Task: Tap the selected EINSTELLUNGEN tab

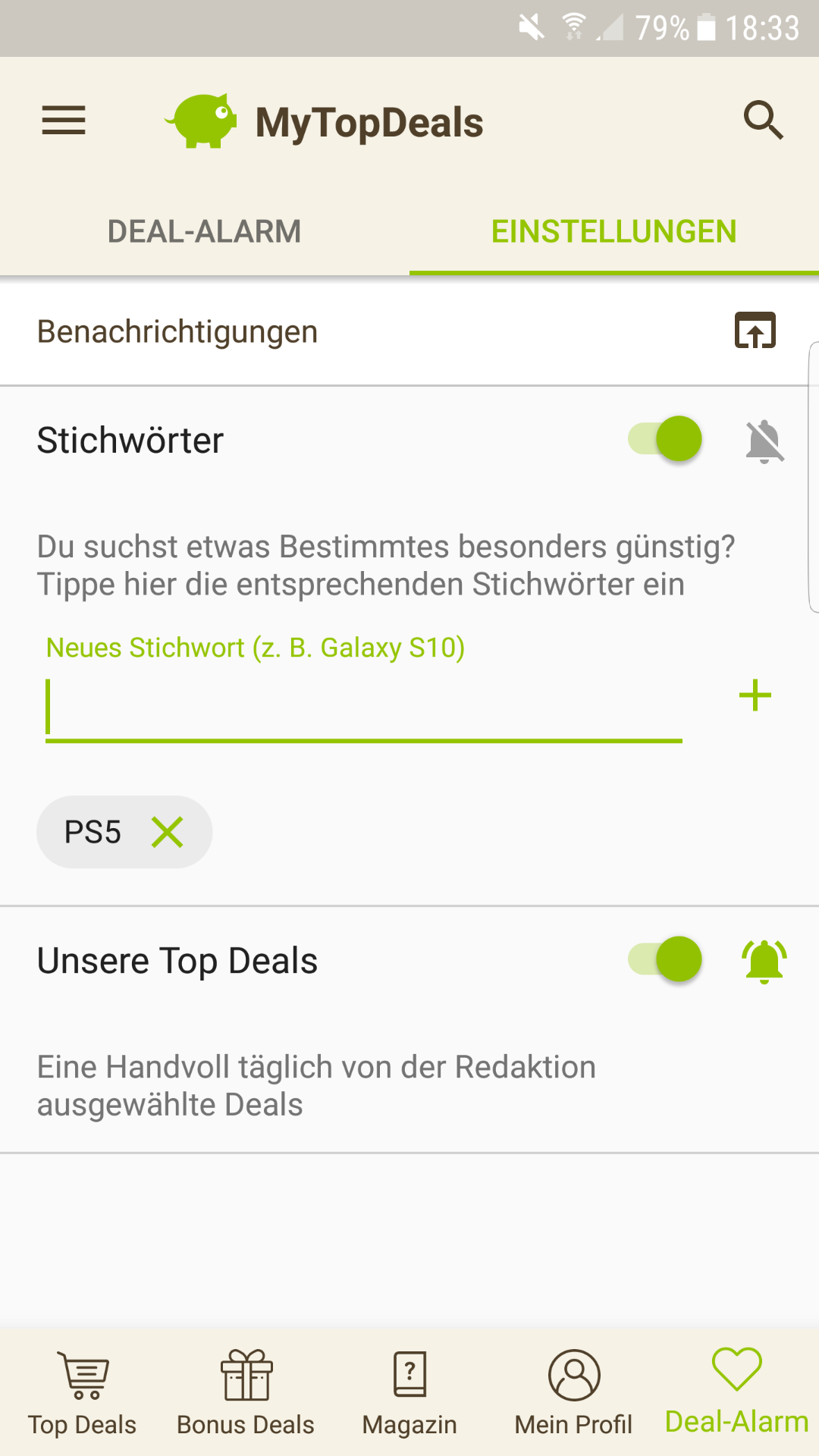Action: pyautogui.click(x=614, y=231)
